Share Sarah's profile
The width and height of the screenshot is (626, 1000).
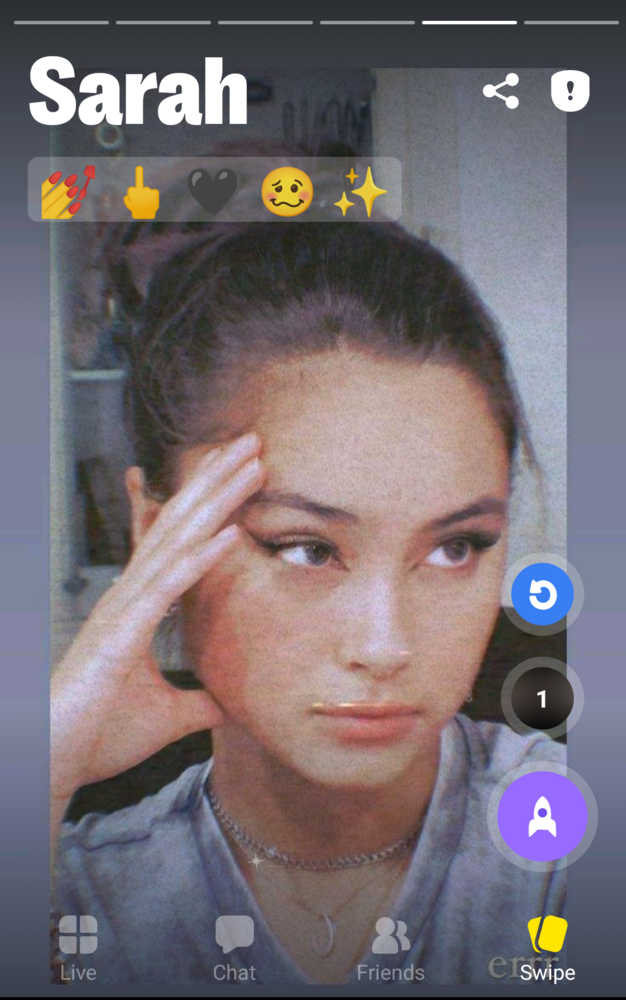click(x=500, y=92)
